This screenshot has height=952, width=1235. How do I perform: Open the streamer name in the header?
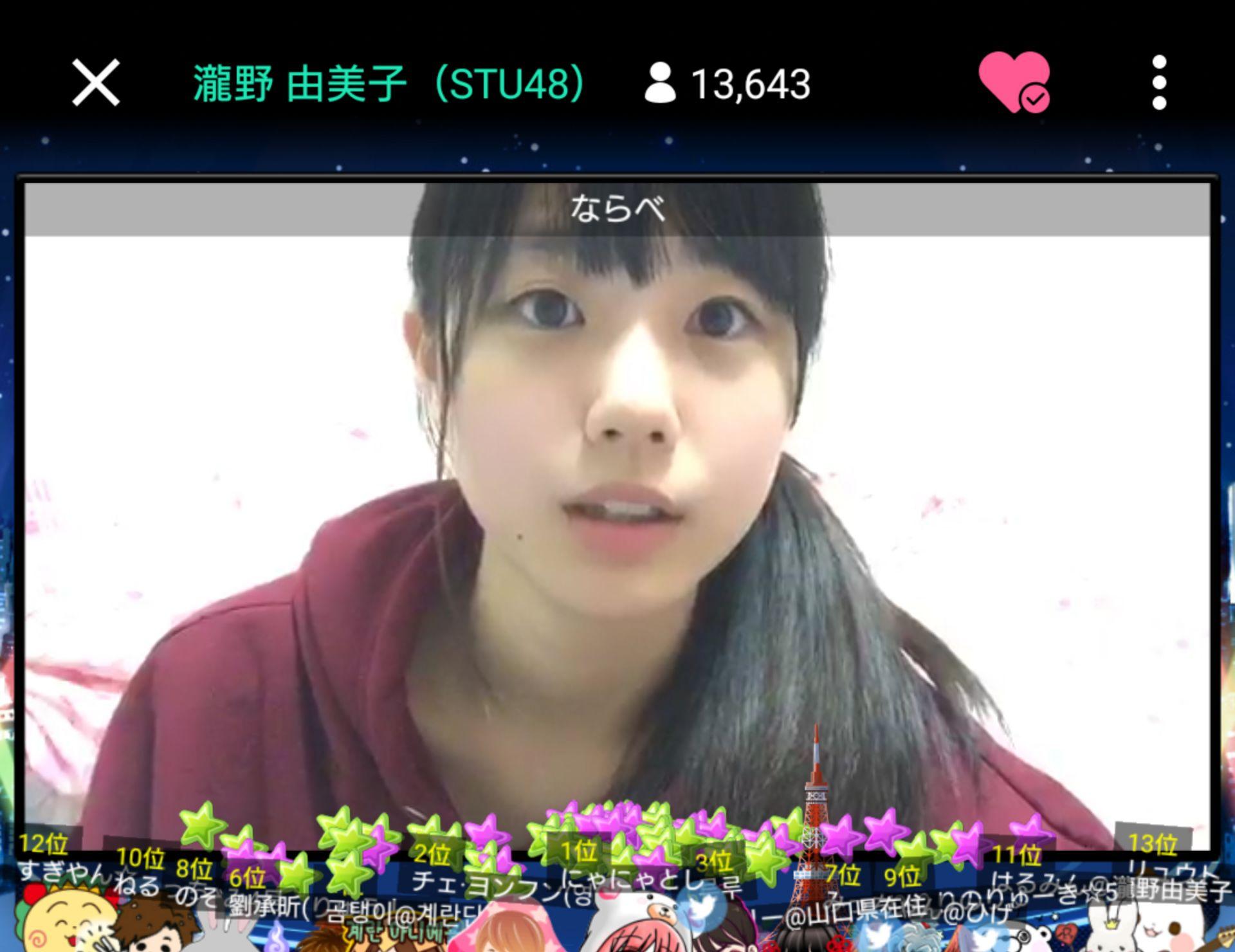click(x=388, y=84)
